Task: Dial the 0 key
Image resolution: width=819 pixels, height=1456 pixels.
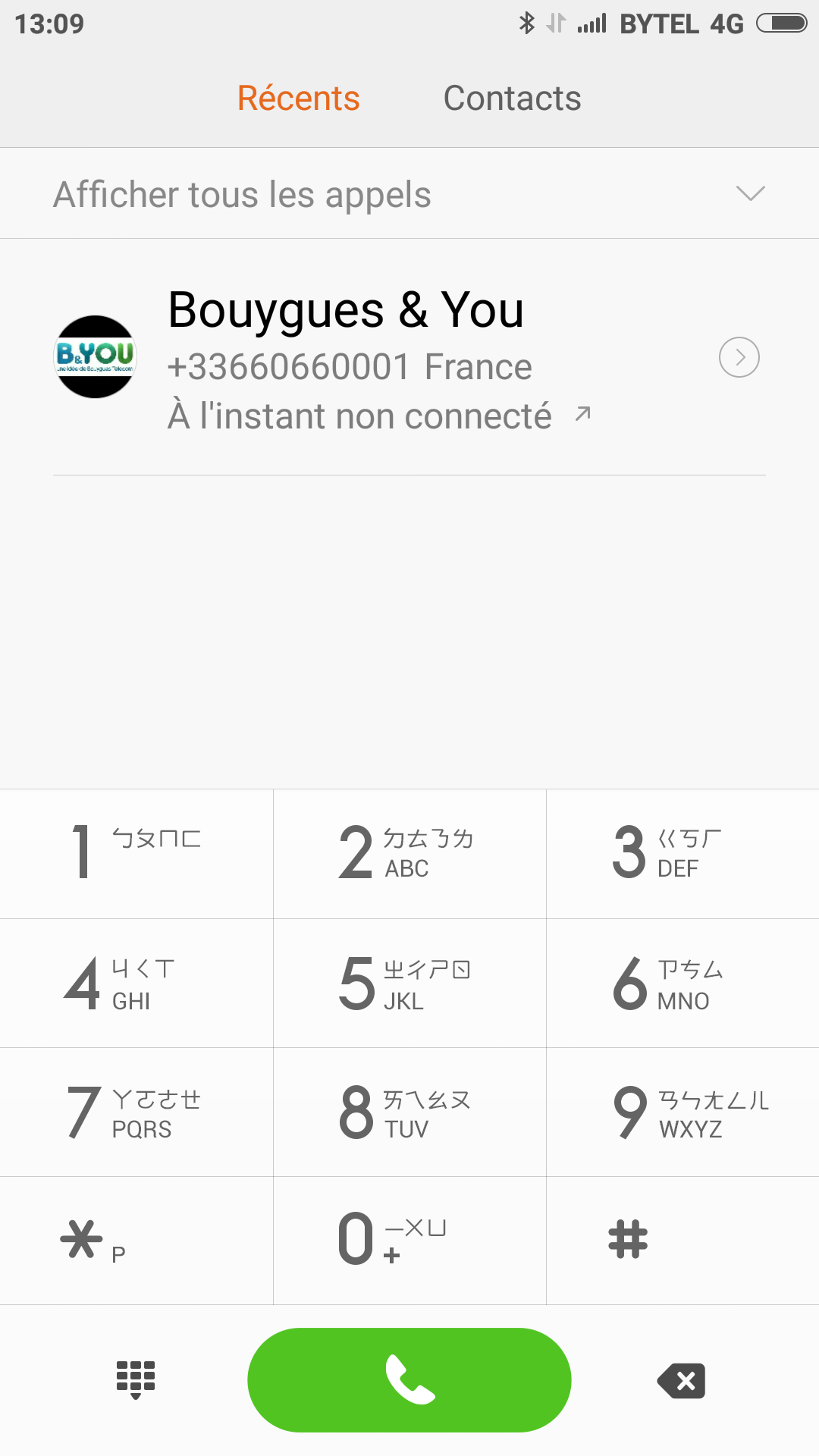Action: 409,1240
